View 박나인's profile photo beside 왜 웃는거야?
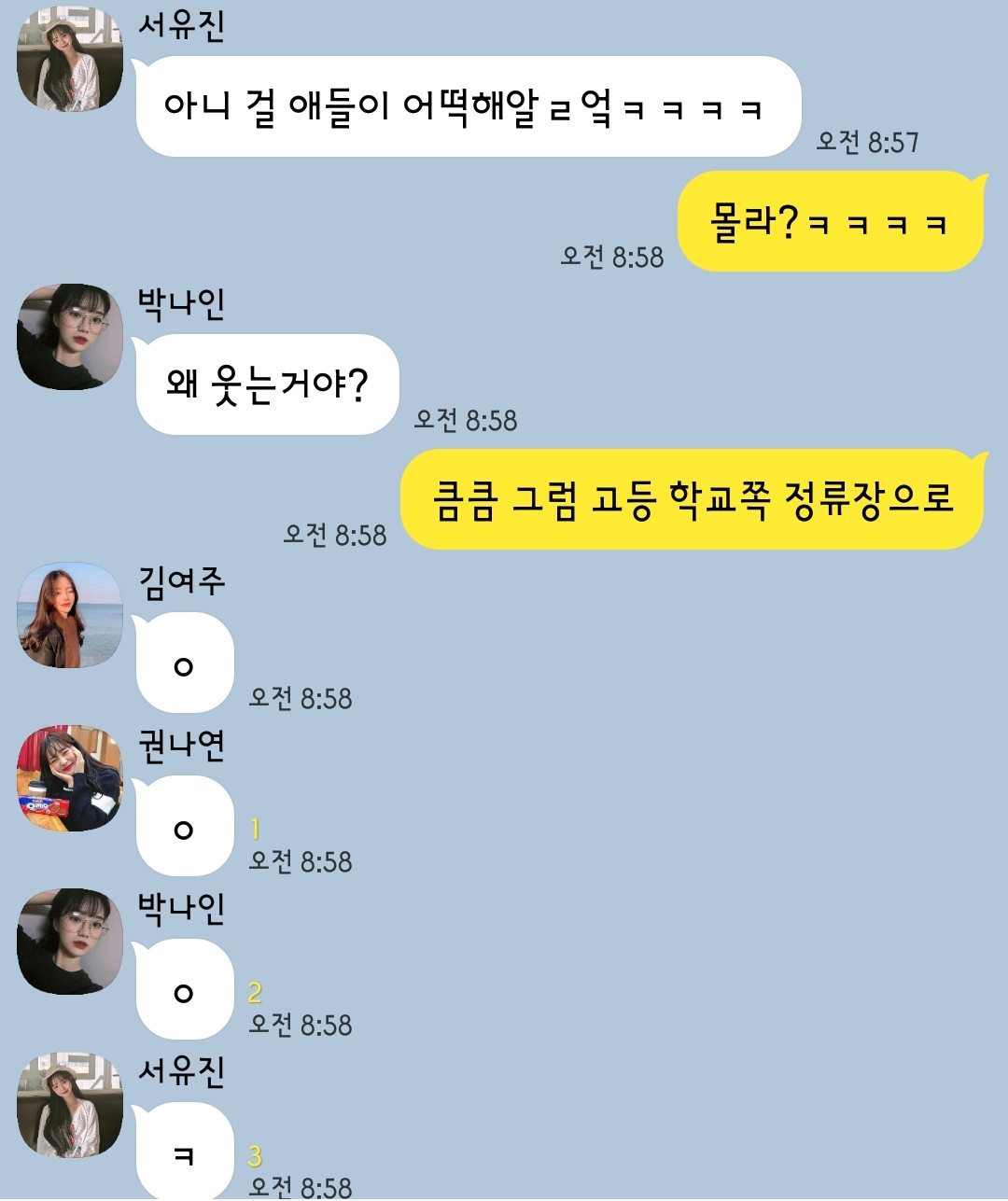The height and width of the screenshot is (1201, 1008). [x=70, y=337]
